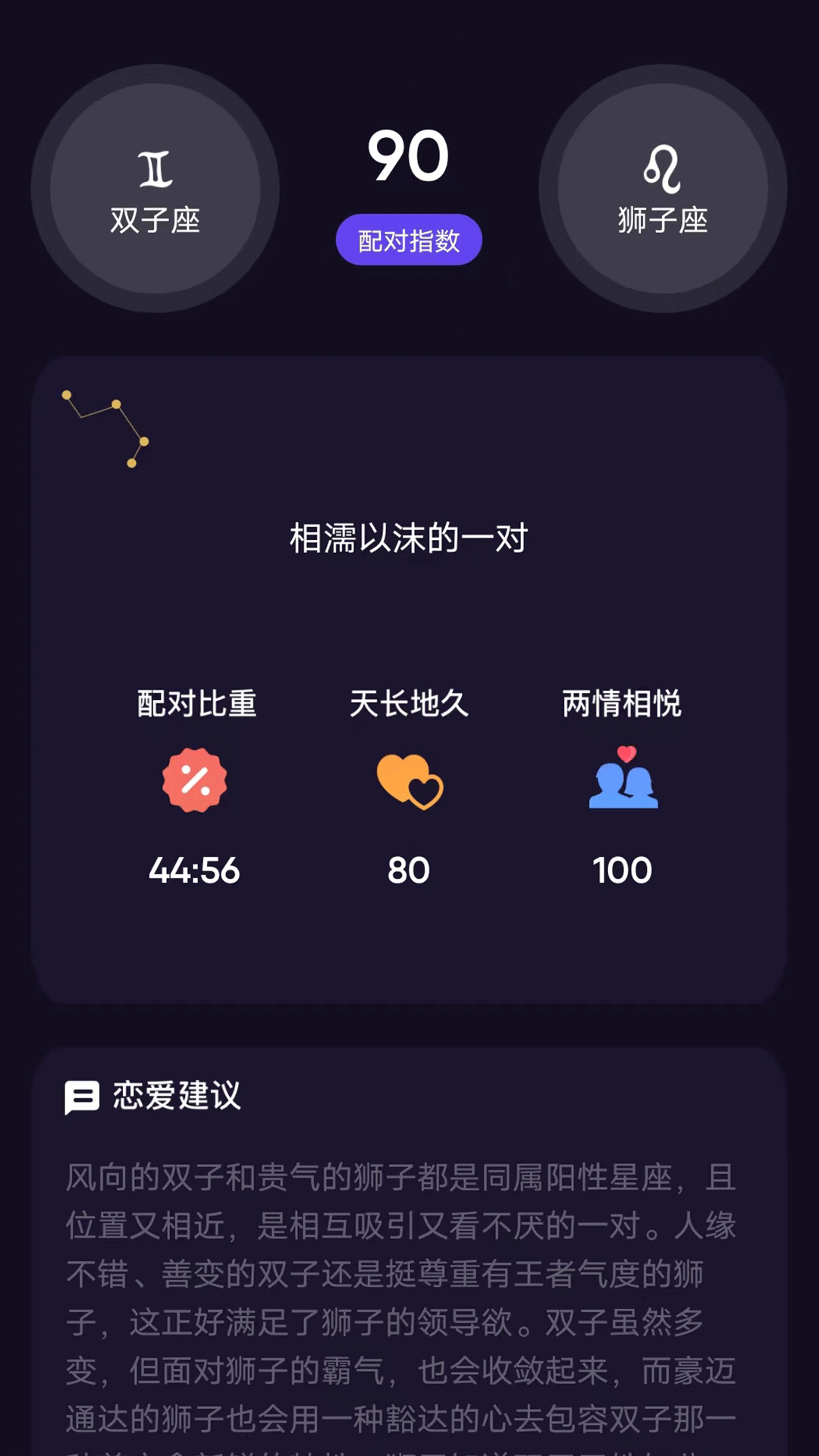Tap the 44:56 ratio value
Image resolution: width=819 pixels, height=1456 pixels.
195,871
